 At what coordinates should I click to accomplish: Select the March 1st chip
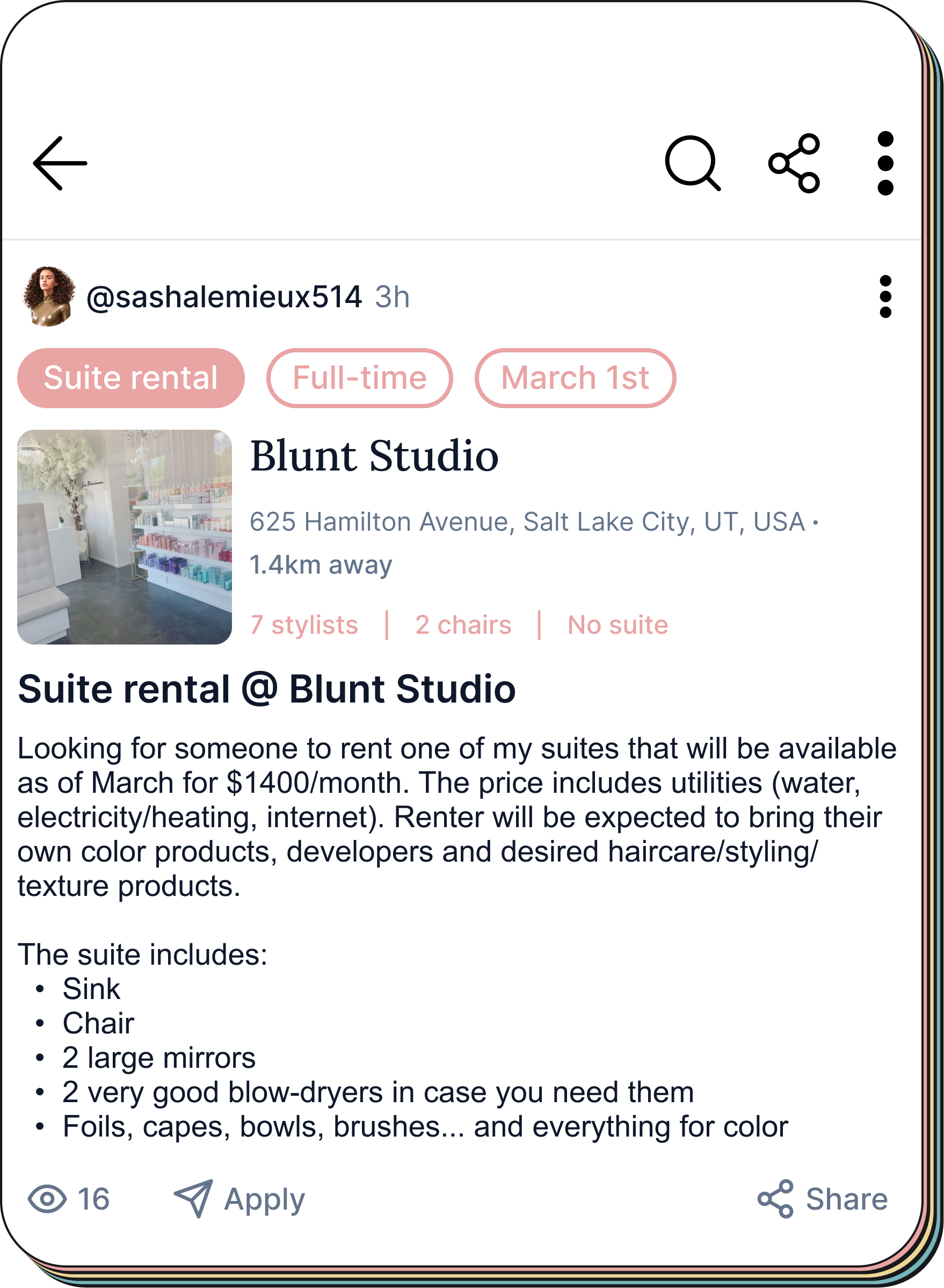pyautogui.click(x=575, y=378)
